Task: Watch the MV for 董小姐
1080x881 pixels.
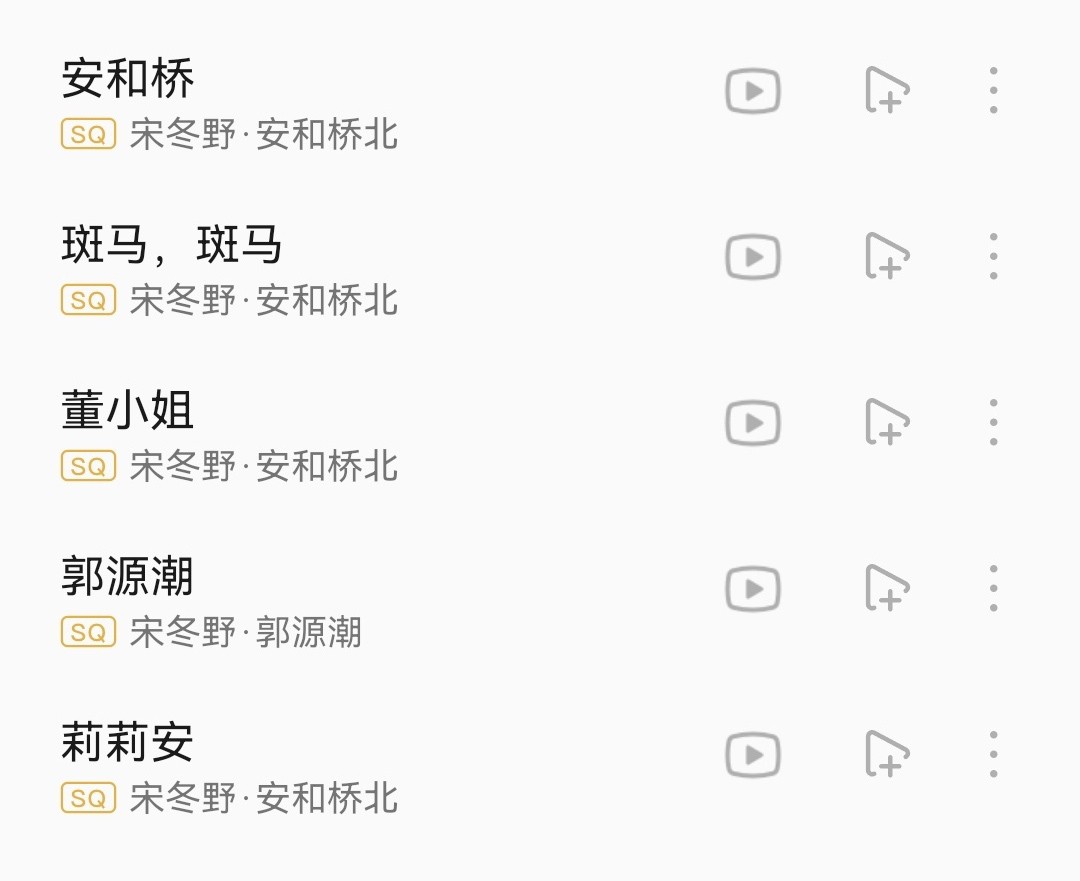Action: (x=752, y=424)
